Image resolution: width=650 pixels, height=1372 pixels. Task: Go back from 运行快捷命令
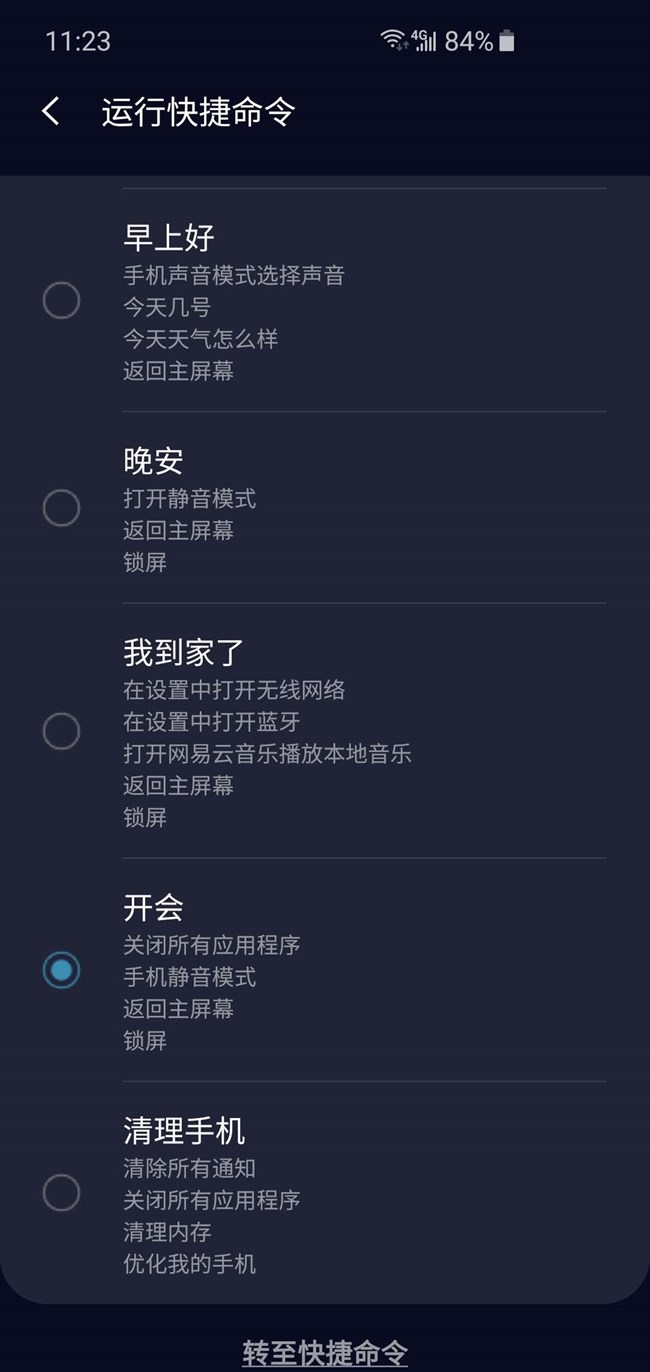coord(51,112)
